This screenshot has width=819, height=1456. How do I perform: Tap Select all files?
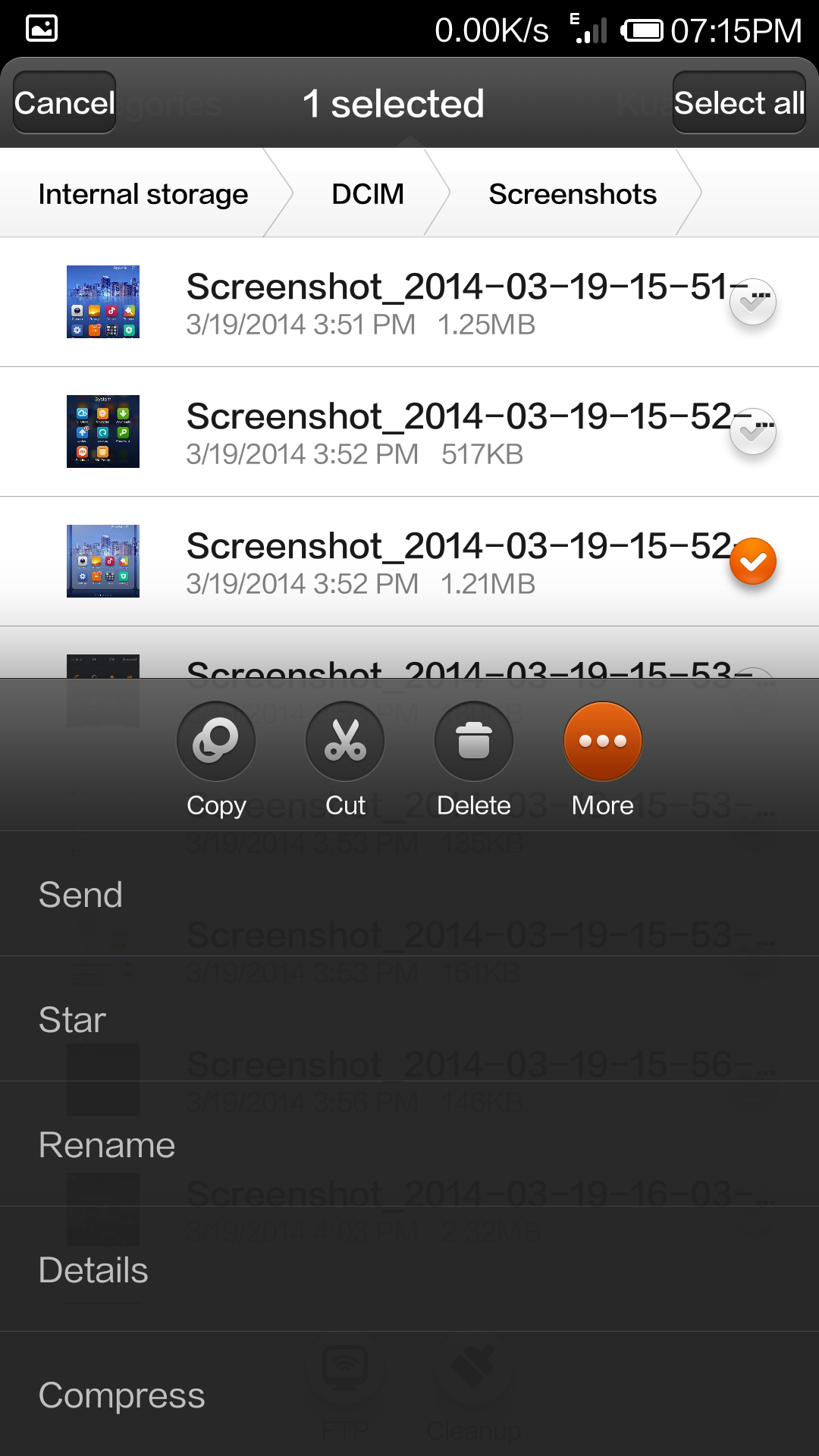[739, 102]
